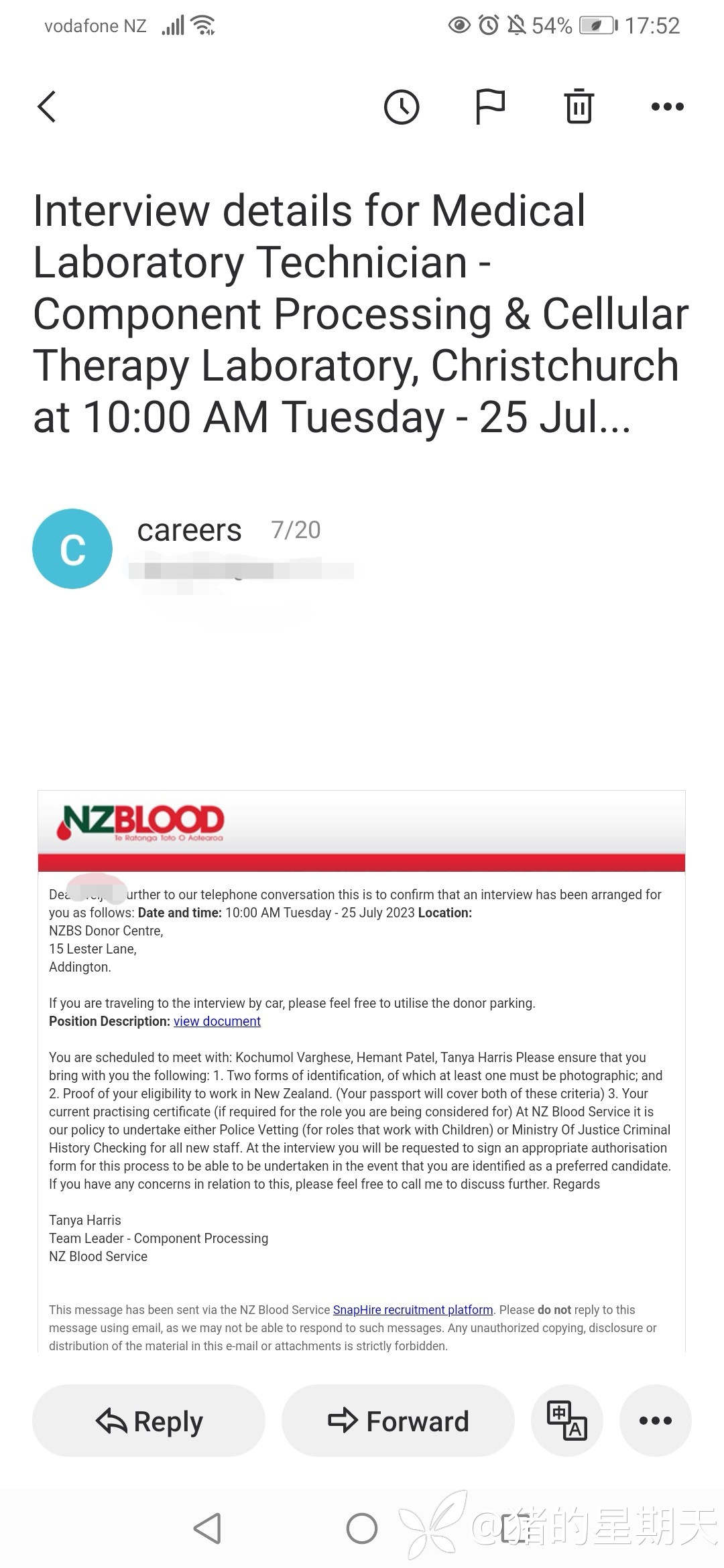
Task: Go to the home screen
Action: [x=362, y=1528]
